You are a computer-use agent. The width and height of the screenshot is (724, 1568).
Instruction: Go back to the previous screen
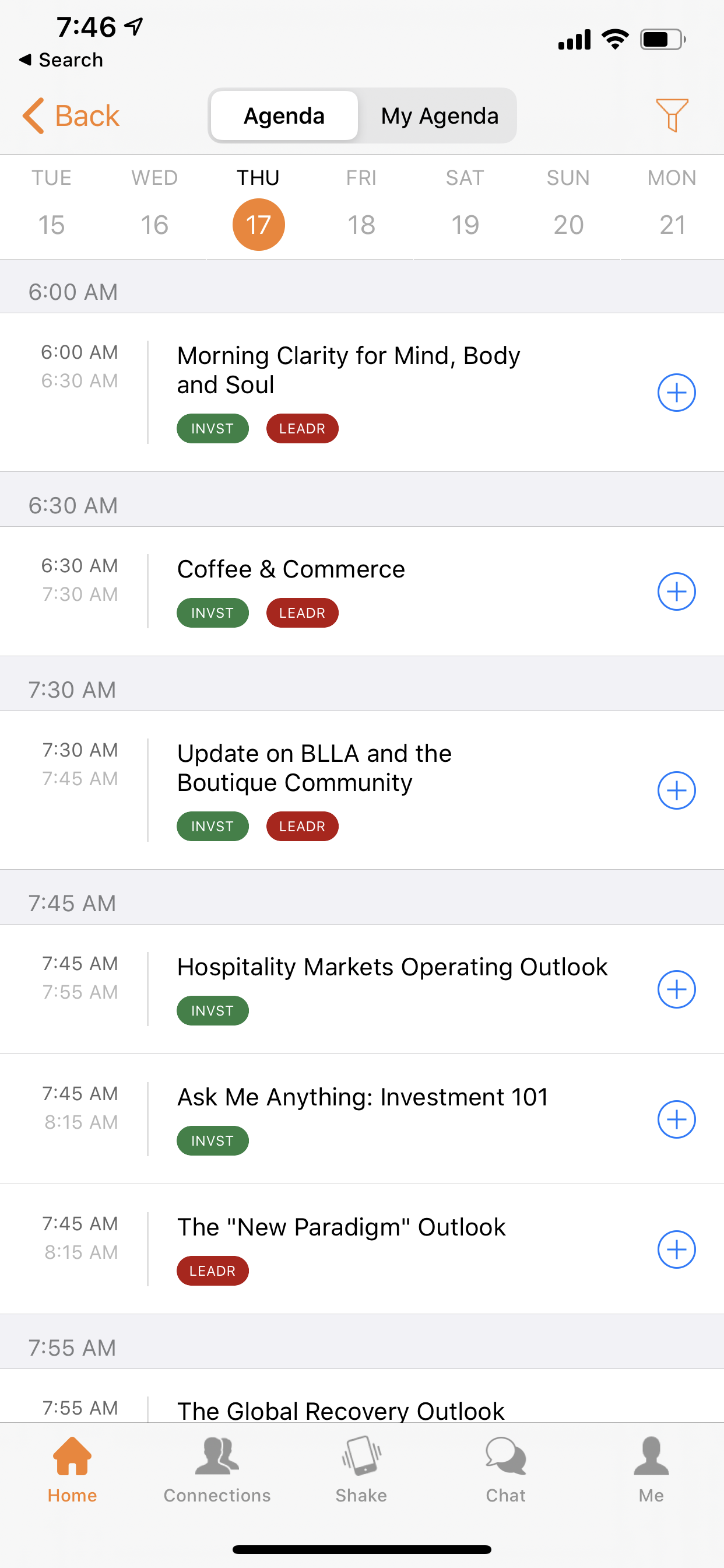[x=71, y=116]
